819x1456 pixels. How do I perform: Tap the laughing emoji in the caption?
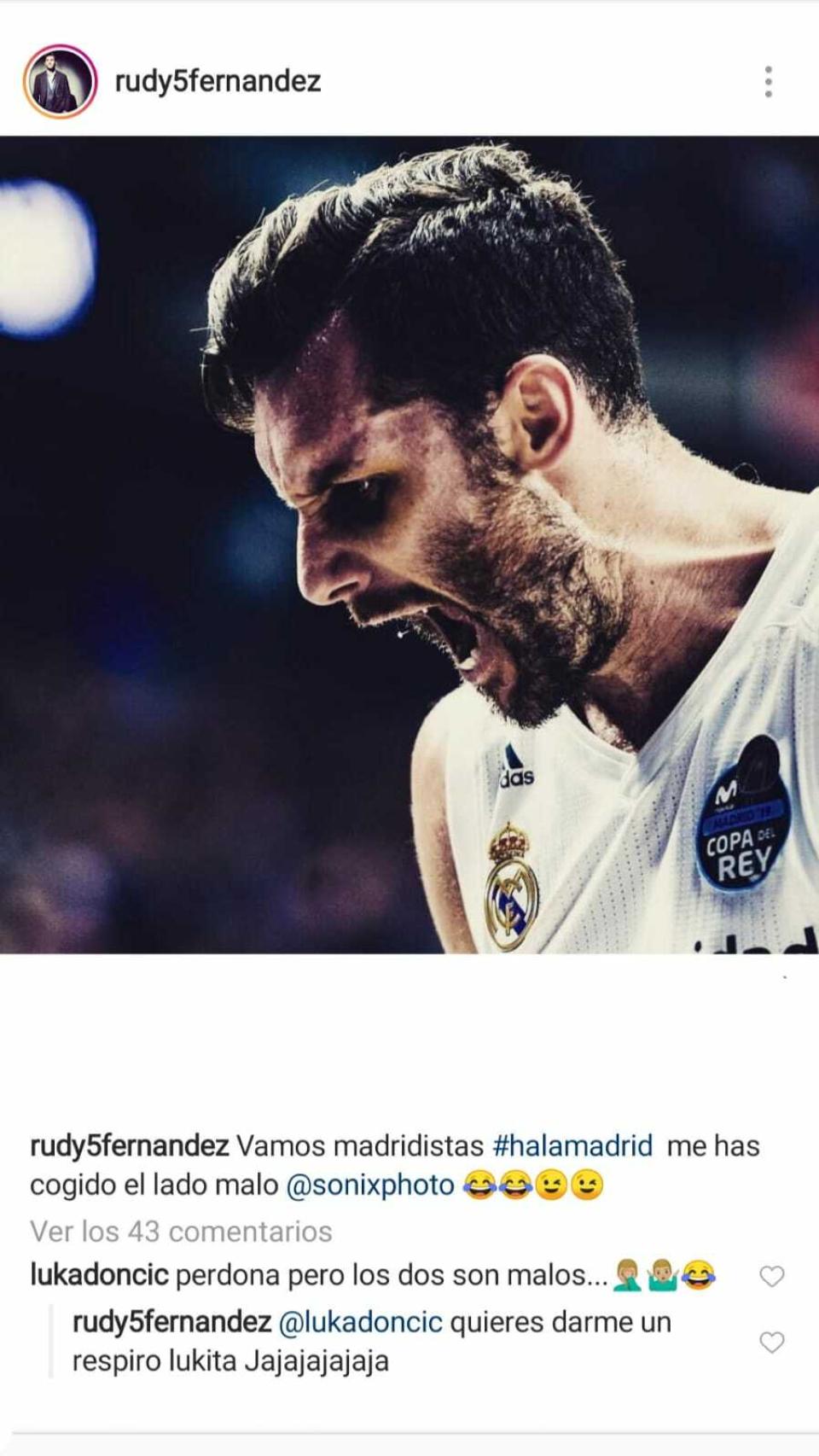click(x=480, y=1185)
